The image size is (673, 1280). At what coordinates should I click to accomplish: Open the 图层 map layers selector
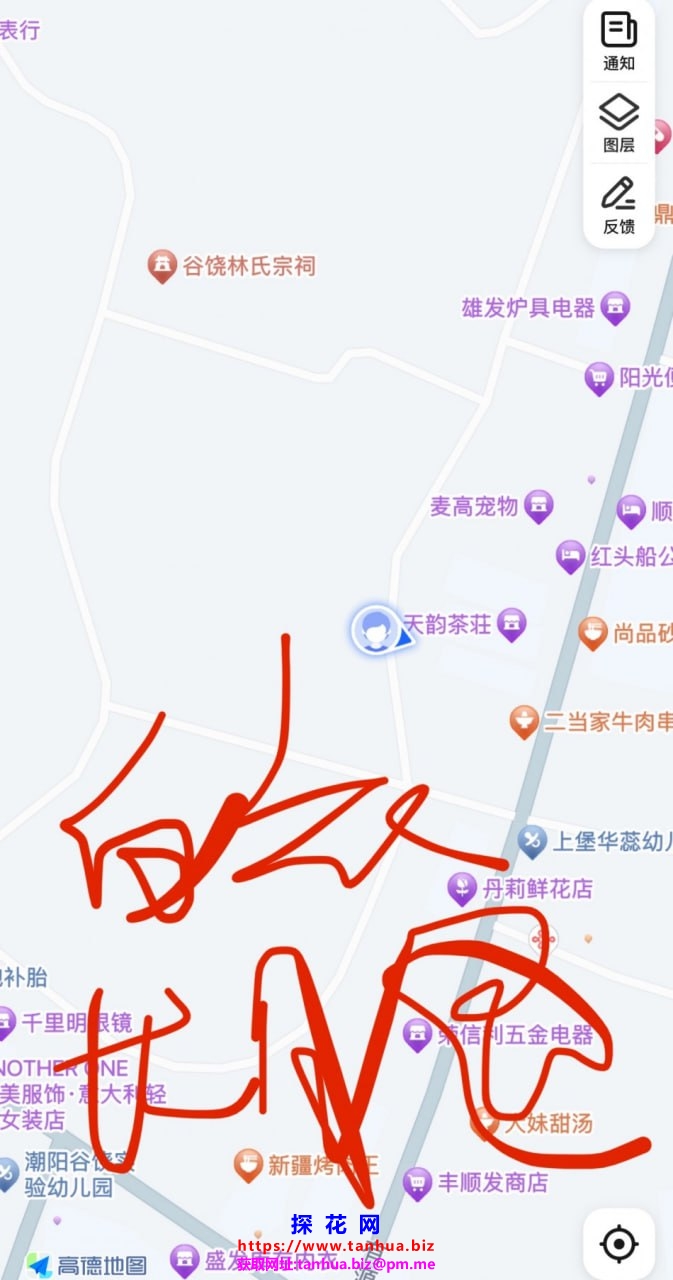point(619,123)
